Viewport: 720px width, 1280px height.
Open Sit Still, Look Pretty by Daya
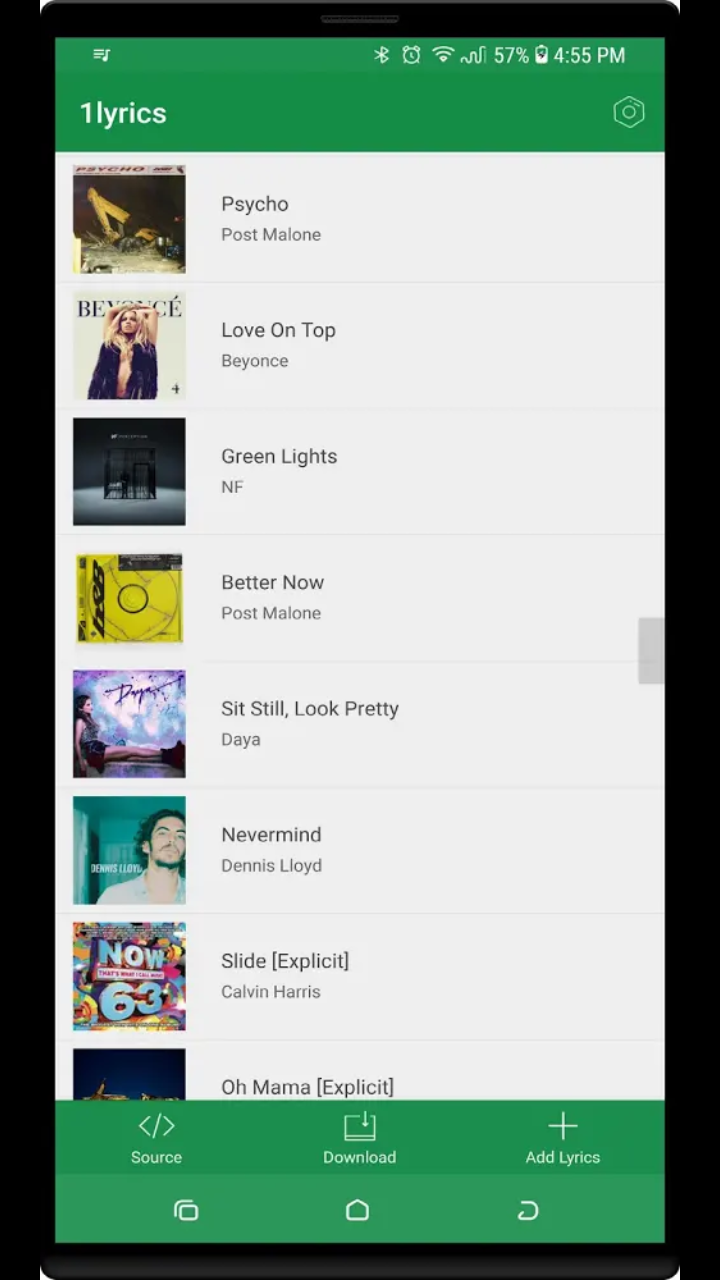pos(360,723)
